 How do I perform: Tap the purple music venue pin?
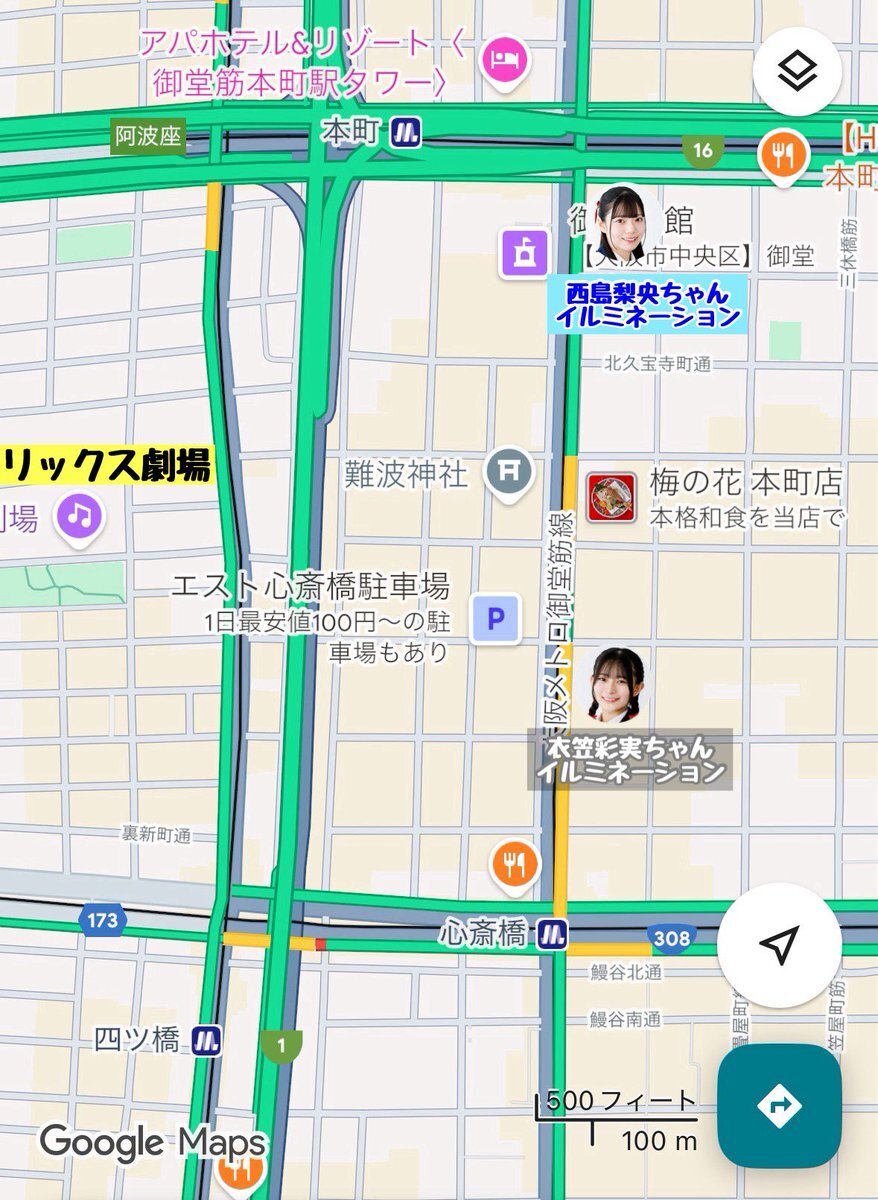point(82,518)
